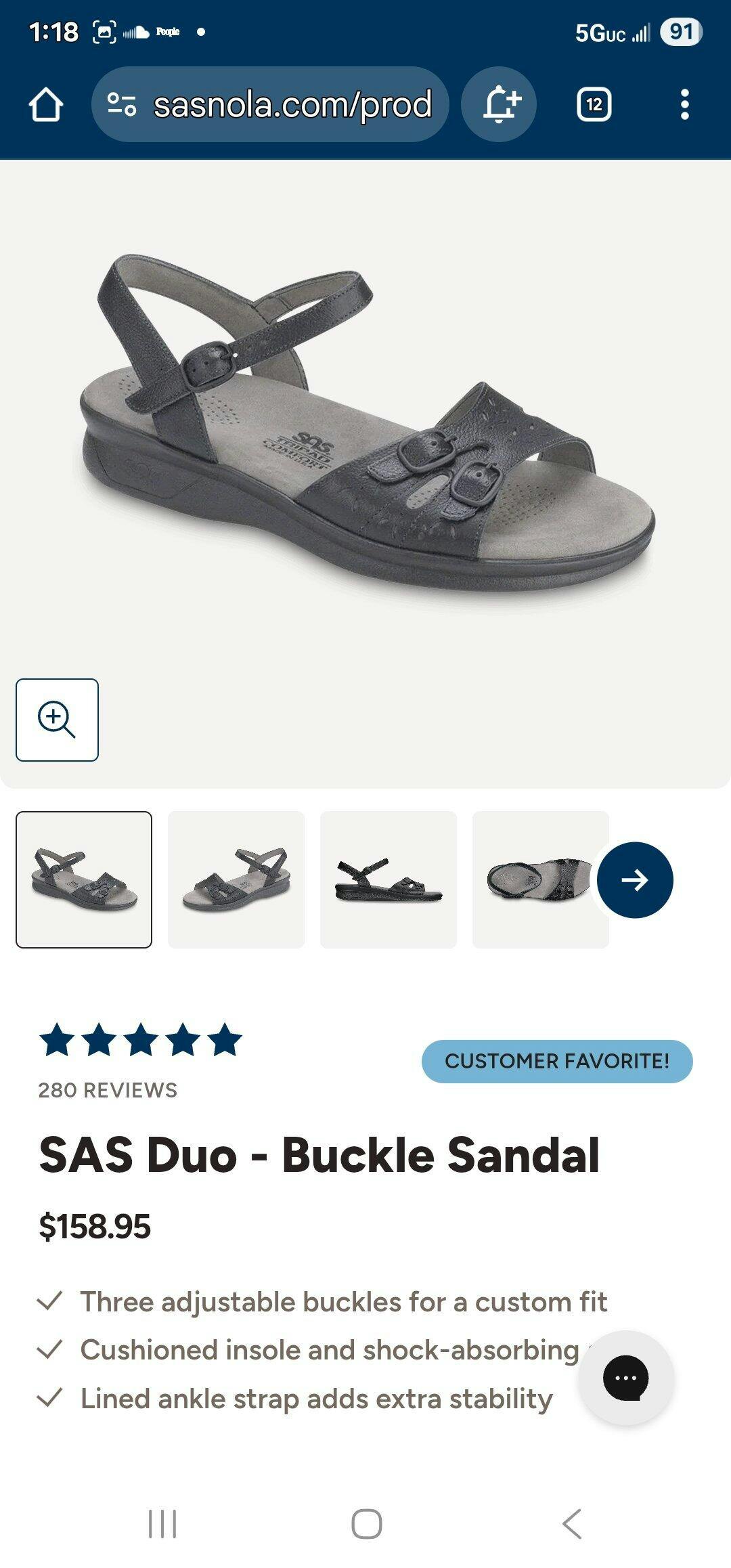The image size is (731, 1568).
Task: Open recent apps from navigation bar
Action: click(x=162, y=1524)
